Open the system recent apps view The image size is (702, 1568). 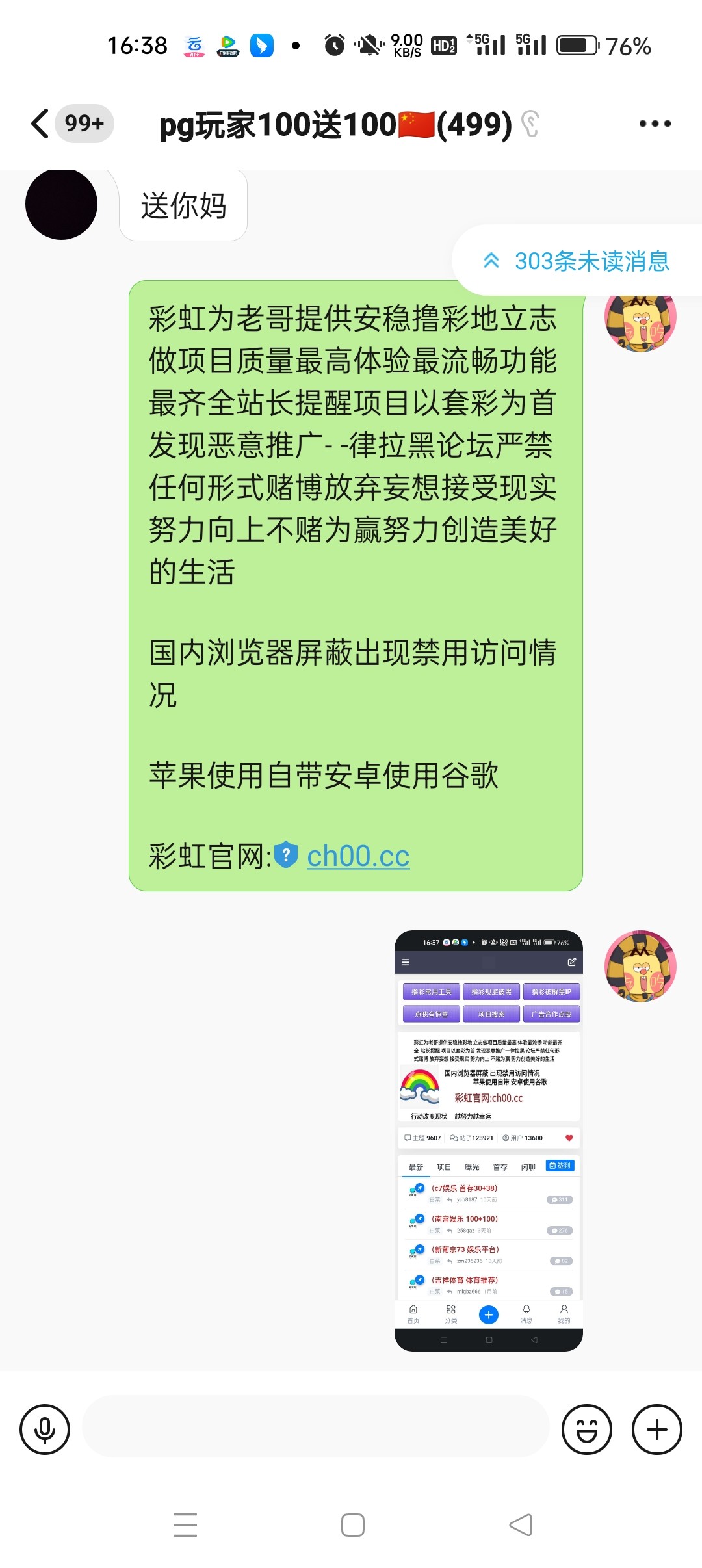pyautogui.click(x=185, y=1524)
